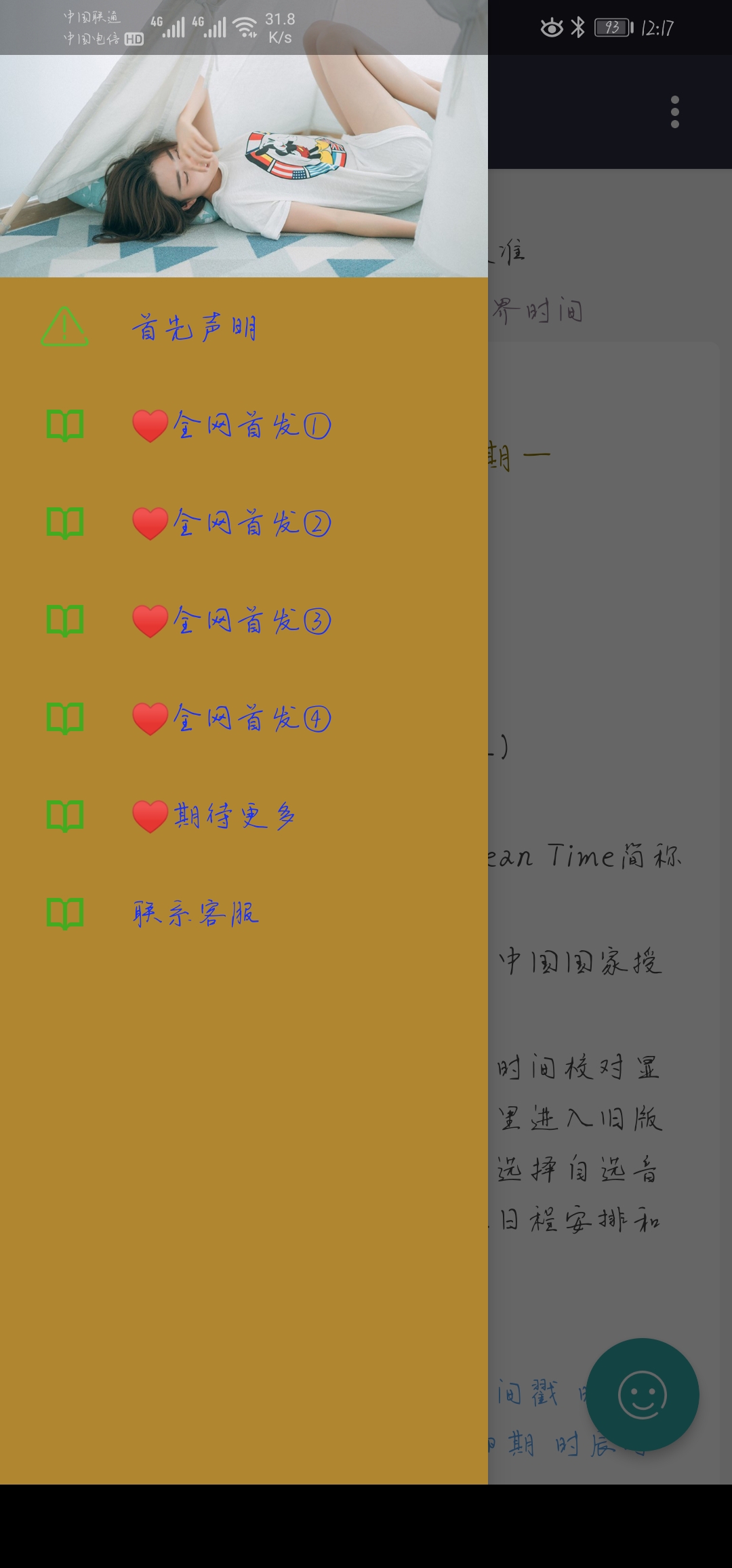Open the three-dot overflow menu
Screen dimensions: 732x1568
coord(674,112)
